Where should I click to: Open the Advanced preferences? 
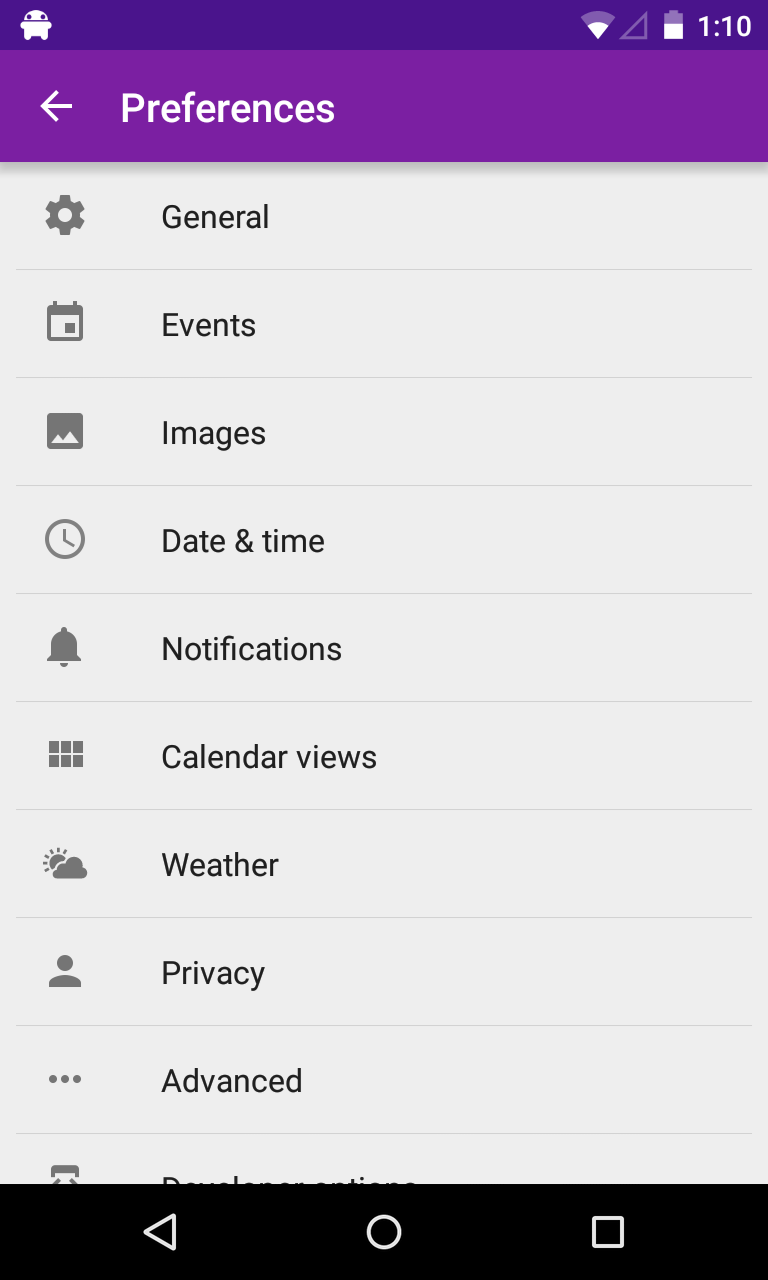[232, 1081]
